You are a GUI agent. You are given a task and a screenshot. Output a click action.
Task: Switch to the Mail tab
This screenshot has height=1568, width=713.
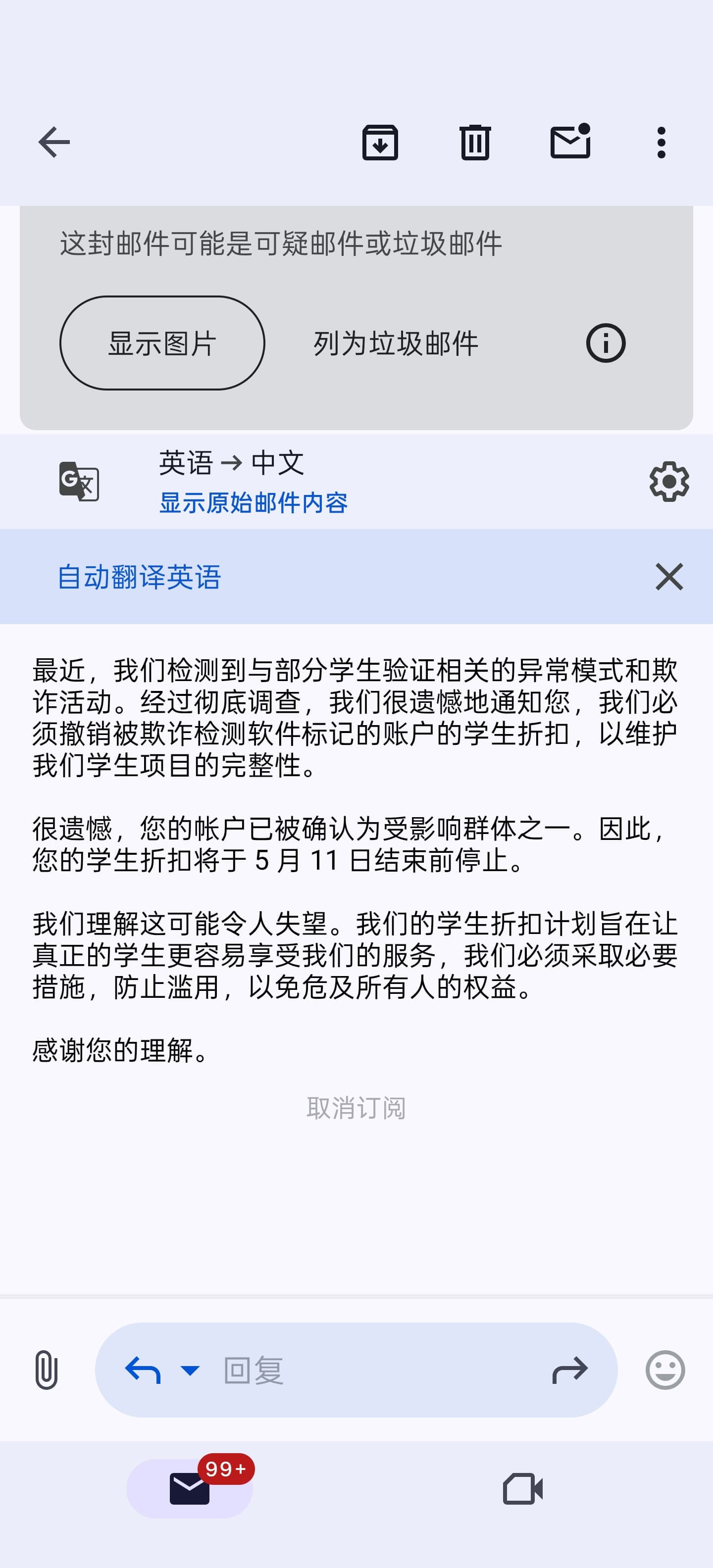click(x=189, y=1488)
